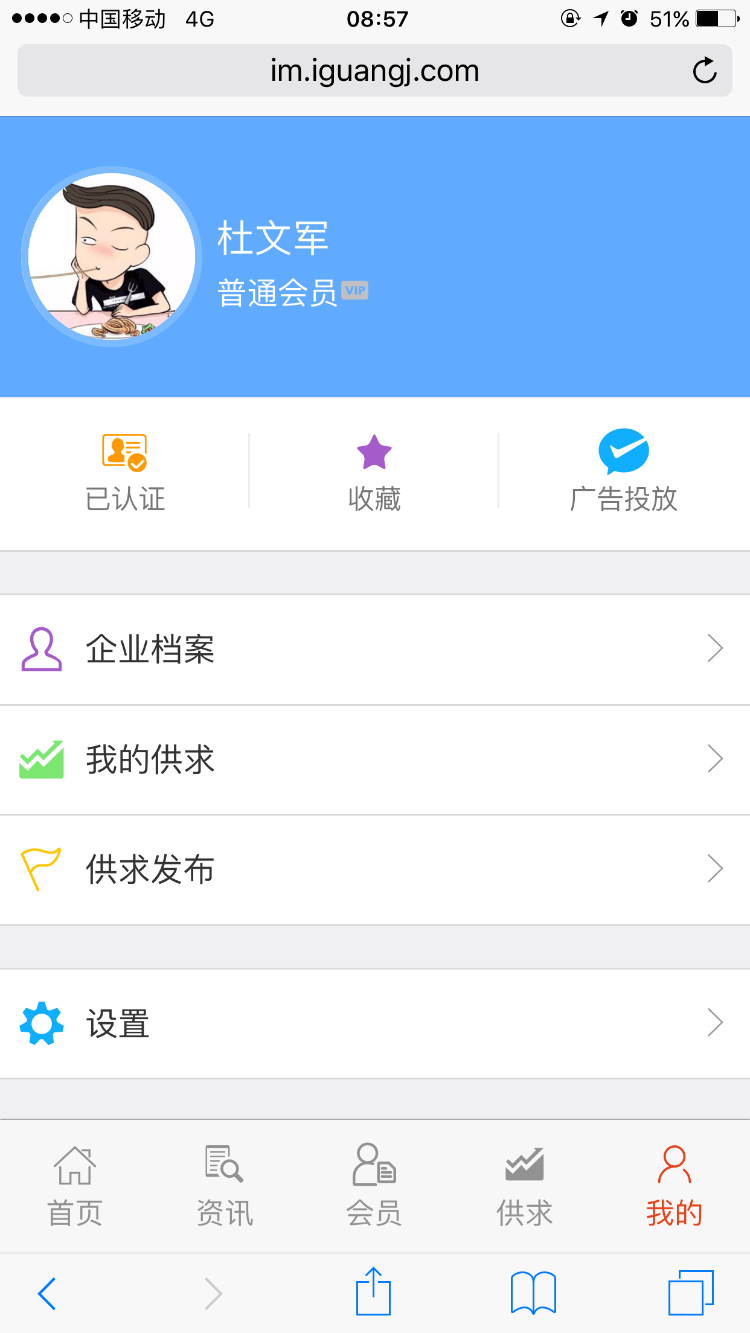The image size is (750, 1333).
Task: Open Safari bookmarks book icon
Action: click(x=531, y=1291)
